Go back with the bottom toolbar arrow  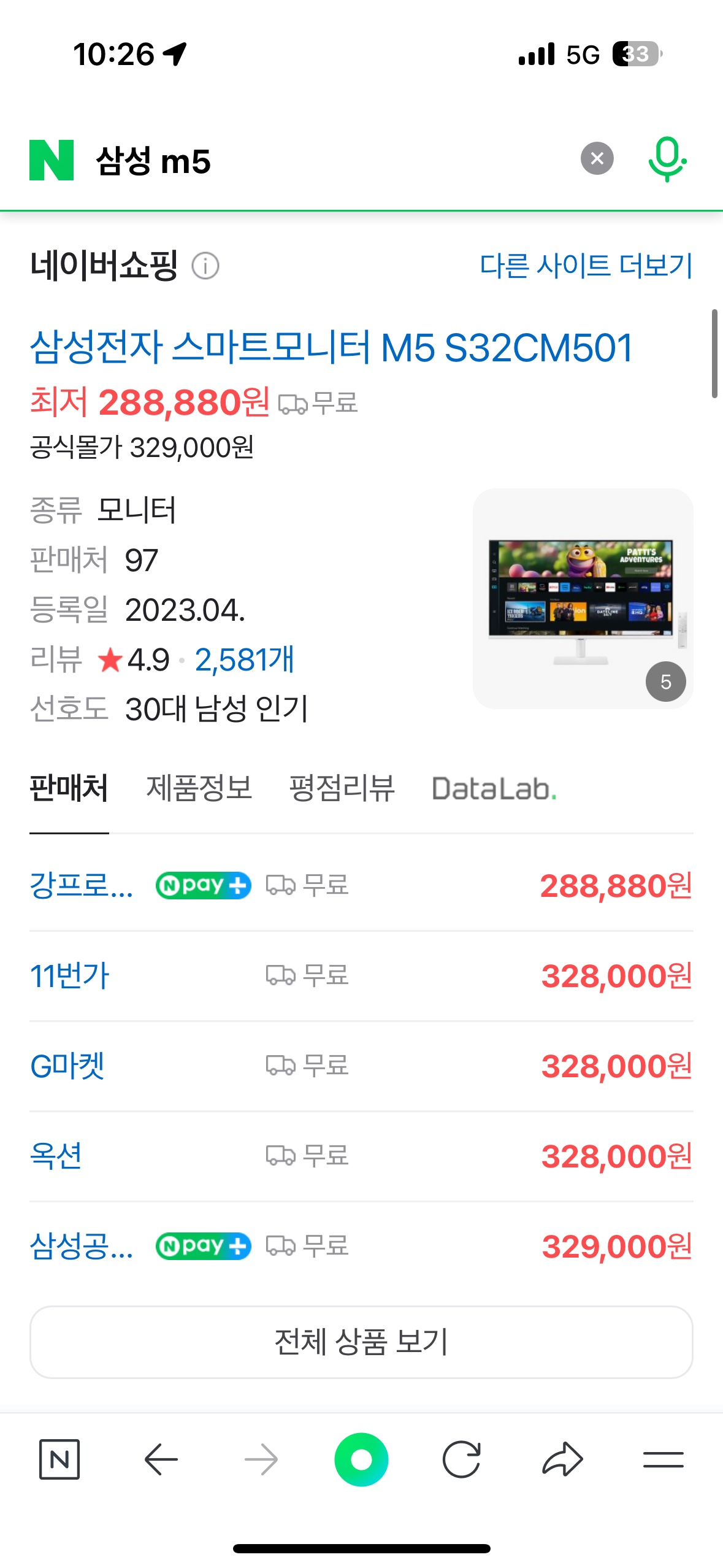point(161,1459)
